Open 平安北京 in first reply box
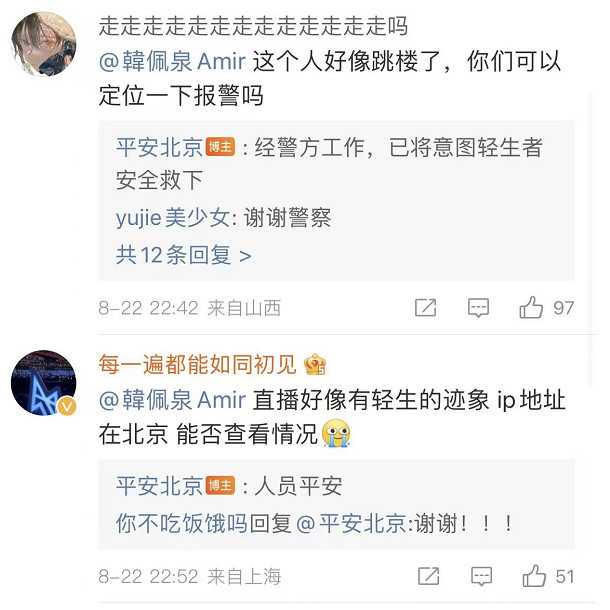The width and height of the screenshot is (610, 610). pos(159,148)
